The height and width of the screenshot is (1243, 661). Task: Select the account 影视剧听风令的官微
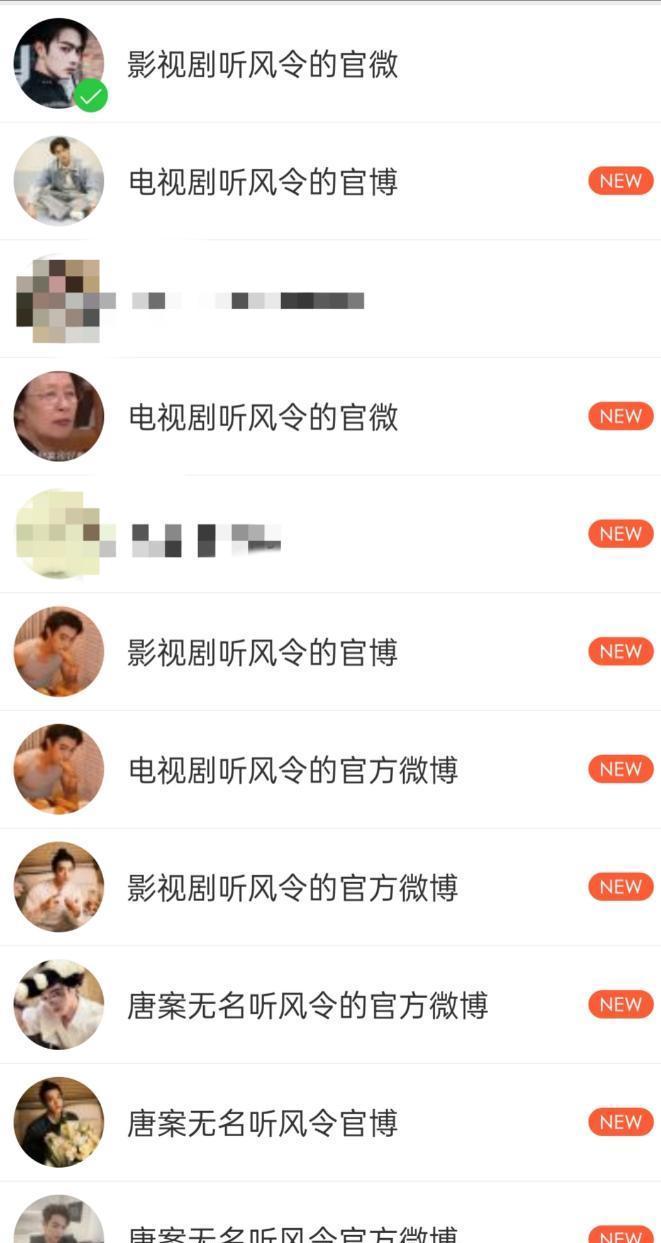(262, 64)
